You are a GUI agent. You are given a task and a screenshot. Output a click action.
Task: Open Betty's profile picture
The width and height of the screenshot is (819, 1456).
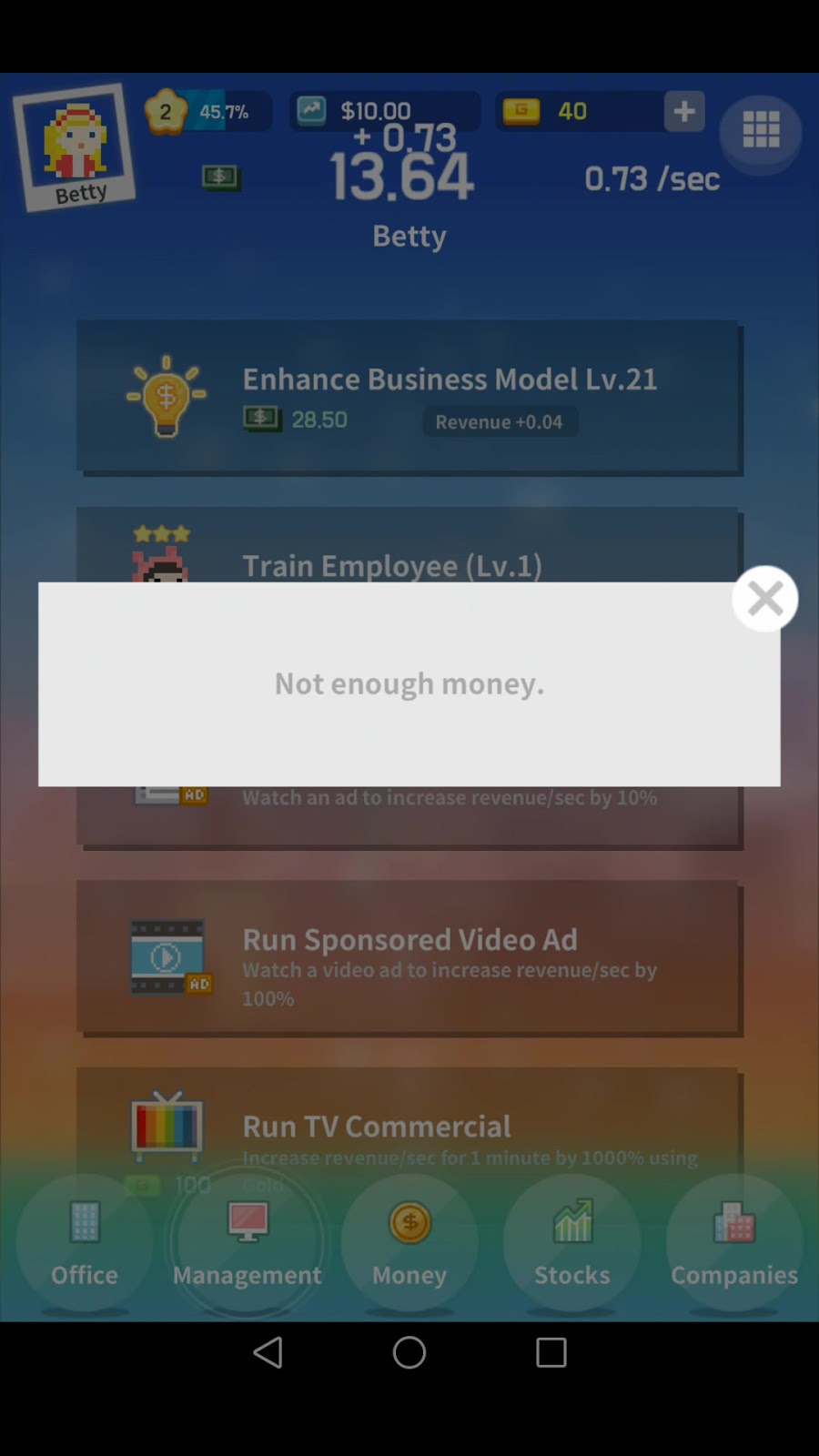pos(75,147)
